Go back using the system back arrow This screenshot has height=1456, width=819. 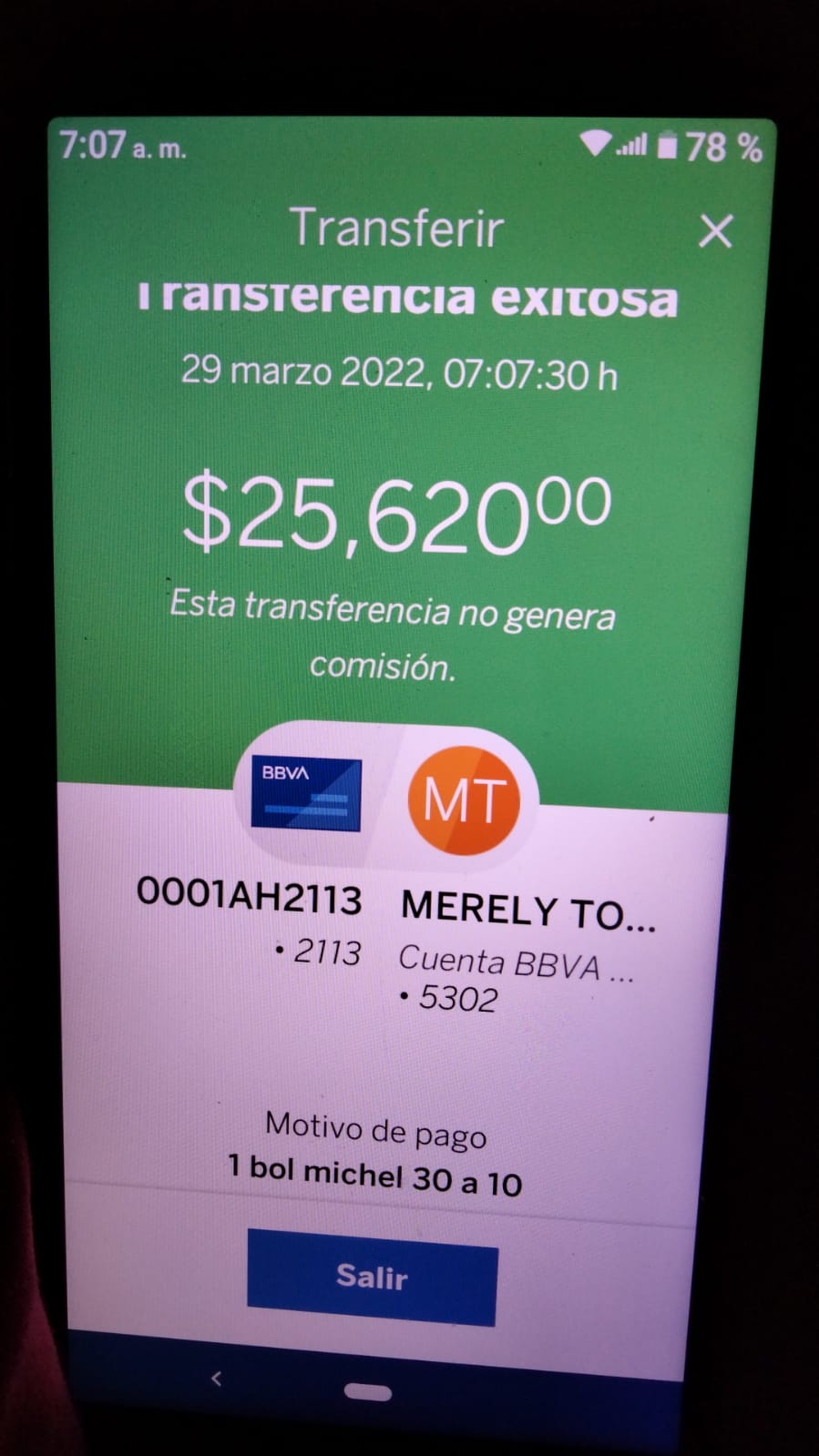pyautogui.click(x=216, y=1379)
